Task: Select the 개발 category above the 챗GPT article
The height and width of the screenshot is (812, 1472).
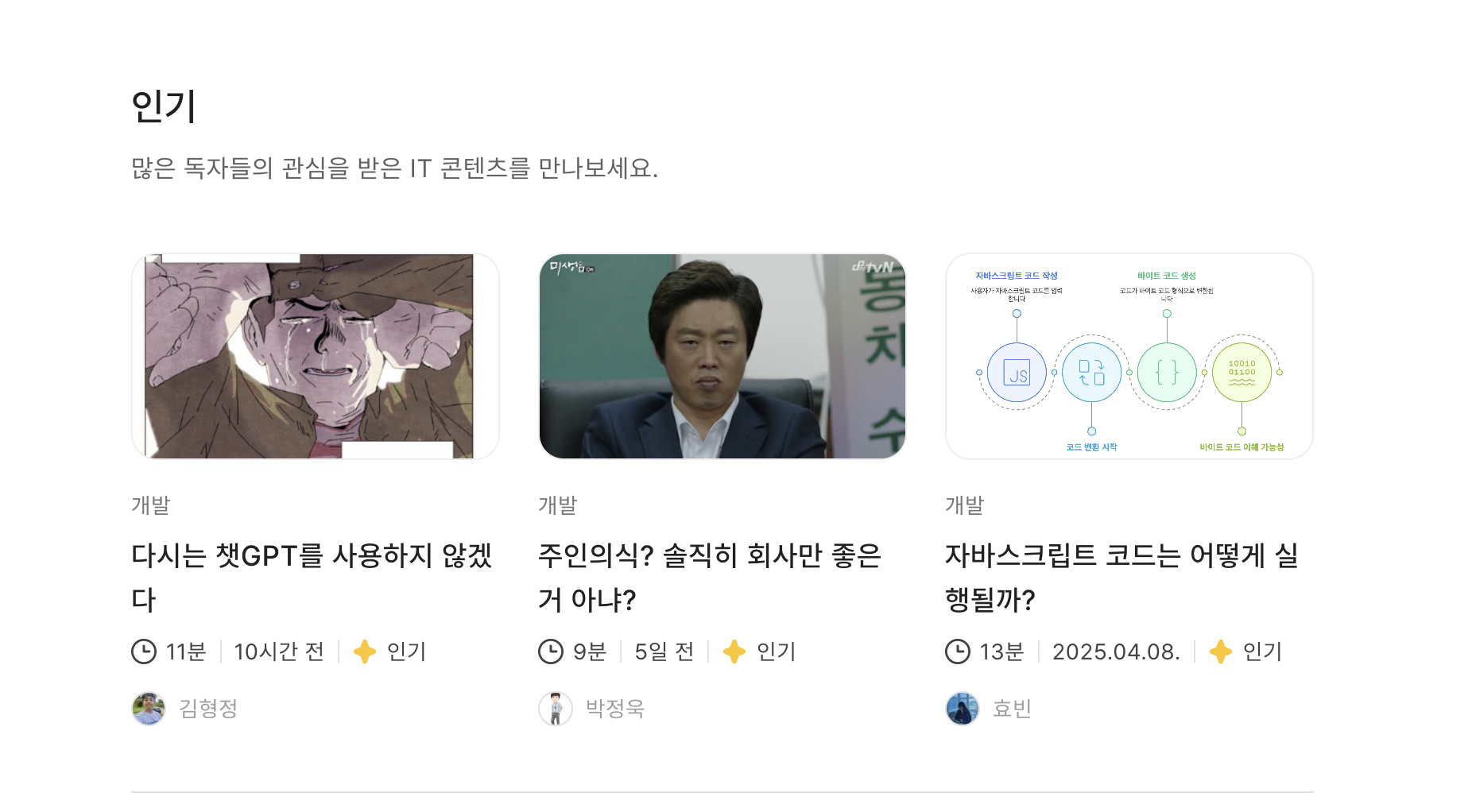Action: 151,505
